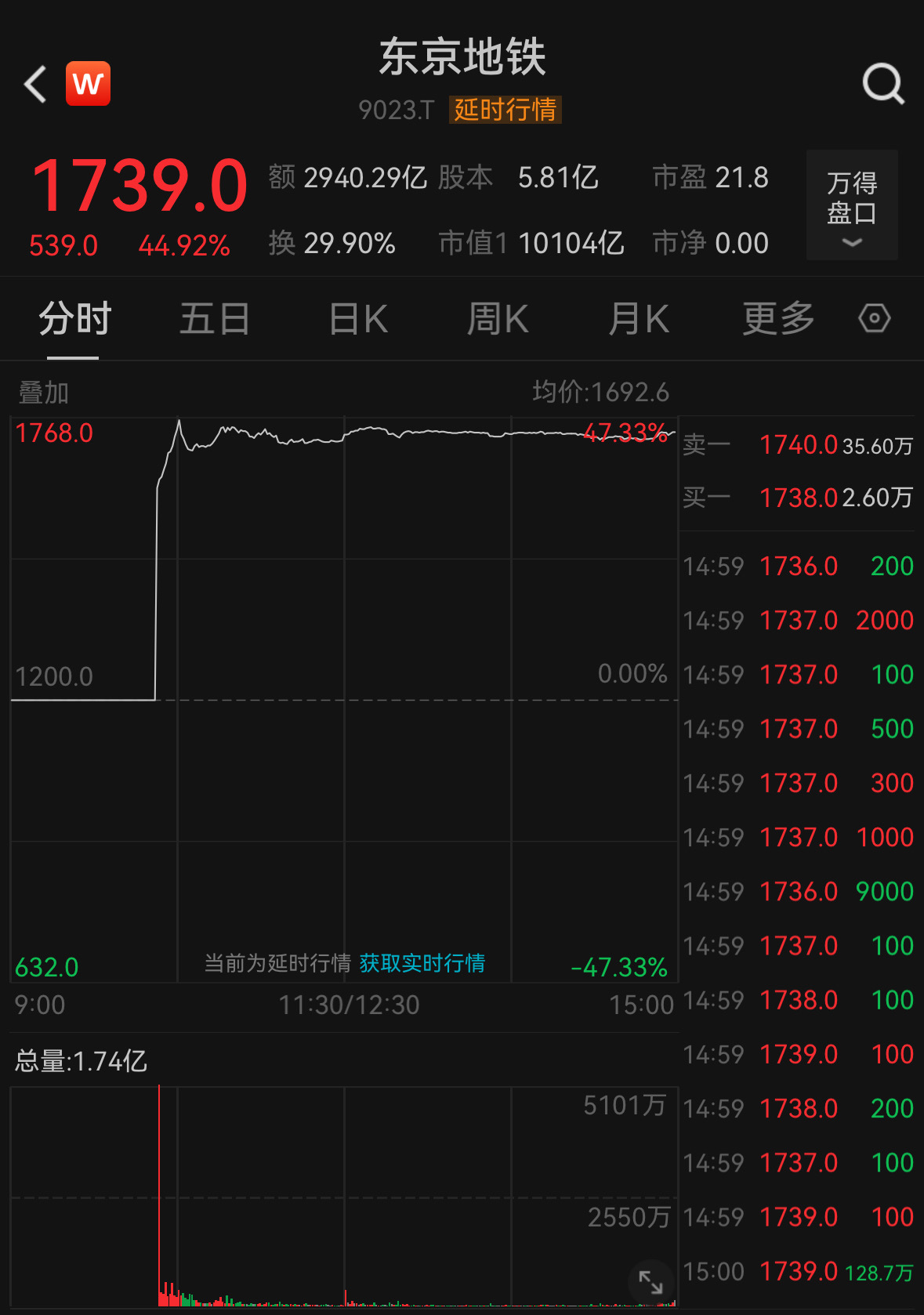
Task: Open the red W app icon
Action: 88,84
